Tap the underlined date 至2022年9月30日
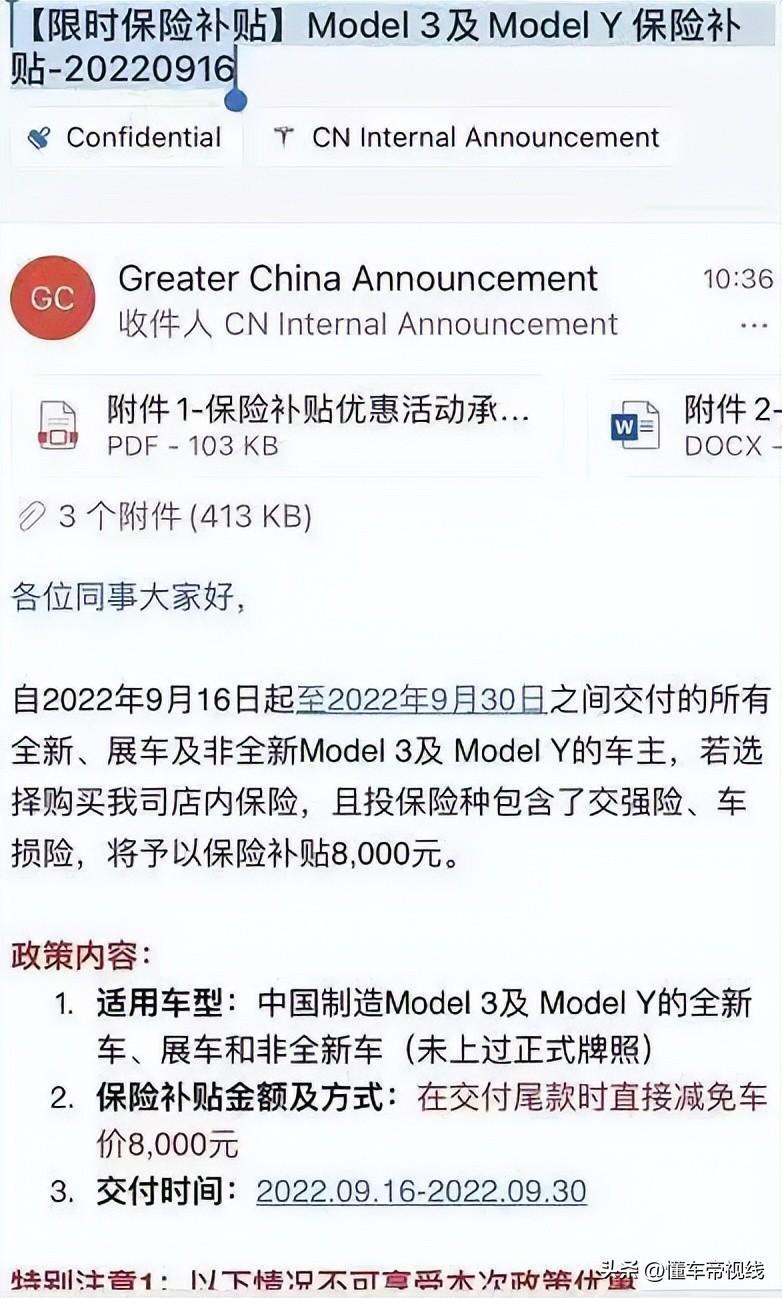Screen dimensions: 782x1298 420,699
